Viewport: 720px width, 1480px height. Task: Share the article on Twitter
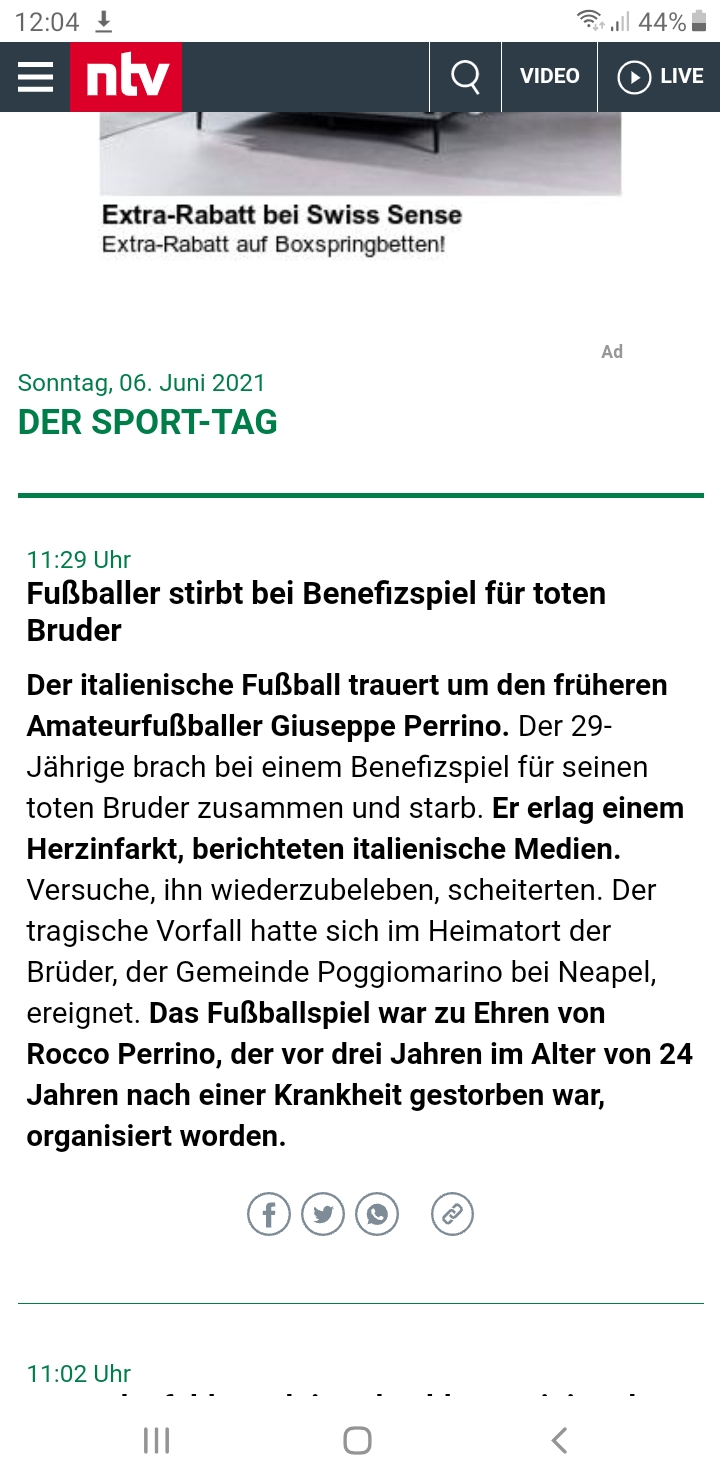(x=323, y=1215)
